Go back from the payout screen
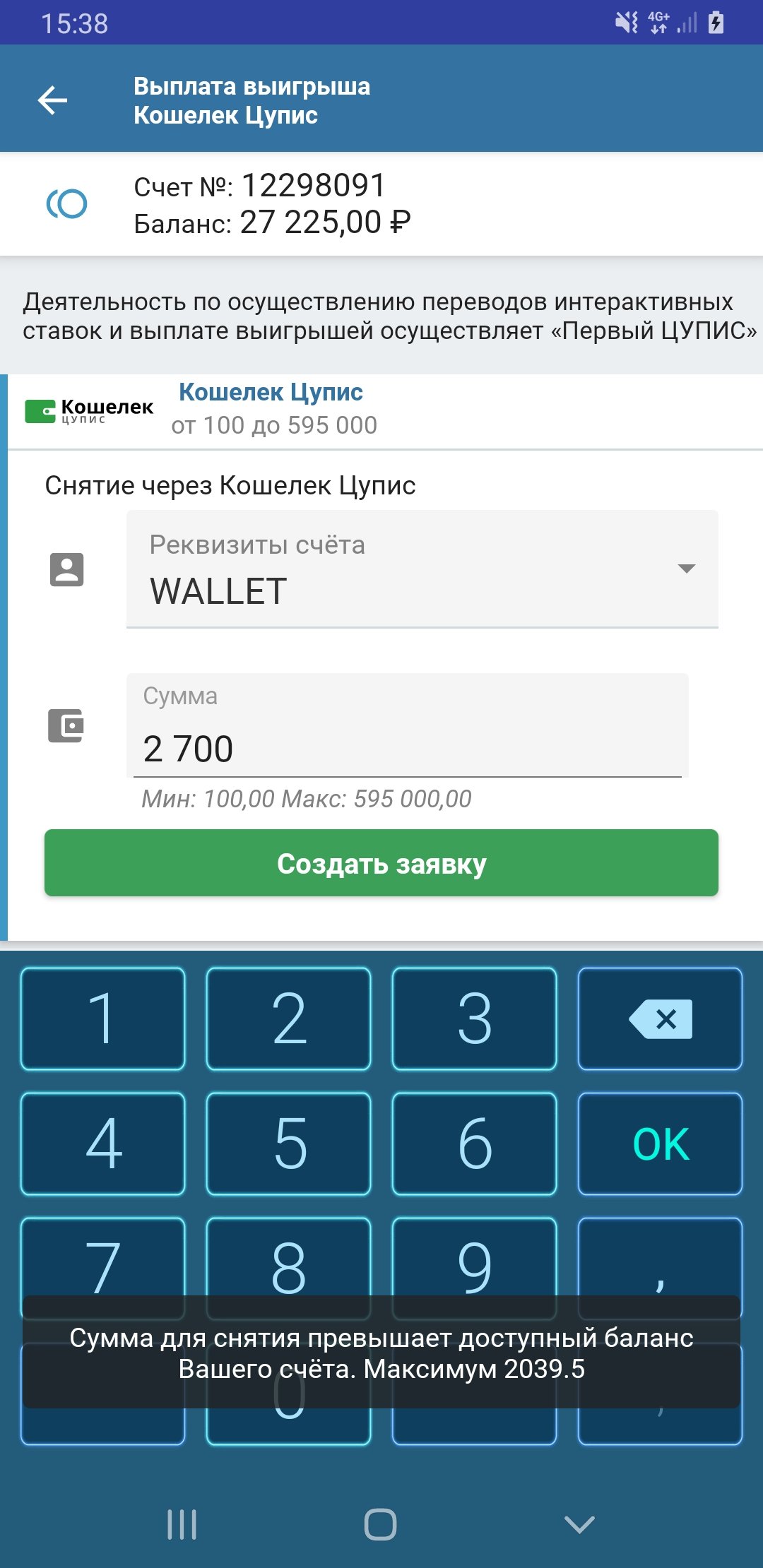 [52, 100]
